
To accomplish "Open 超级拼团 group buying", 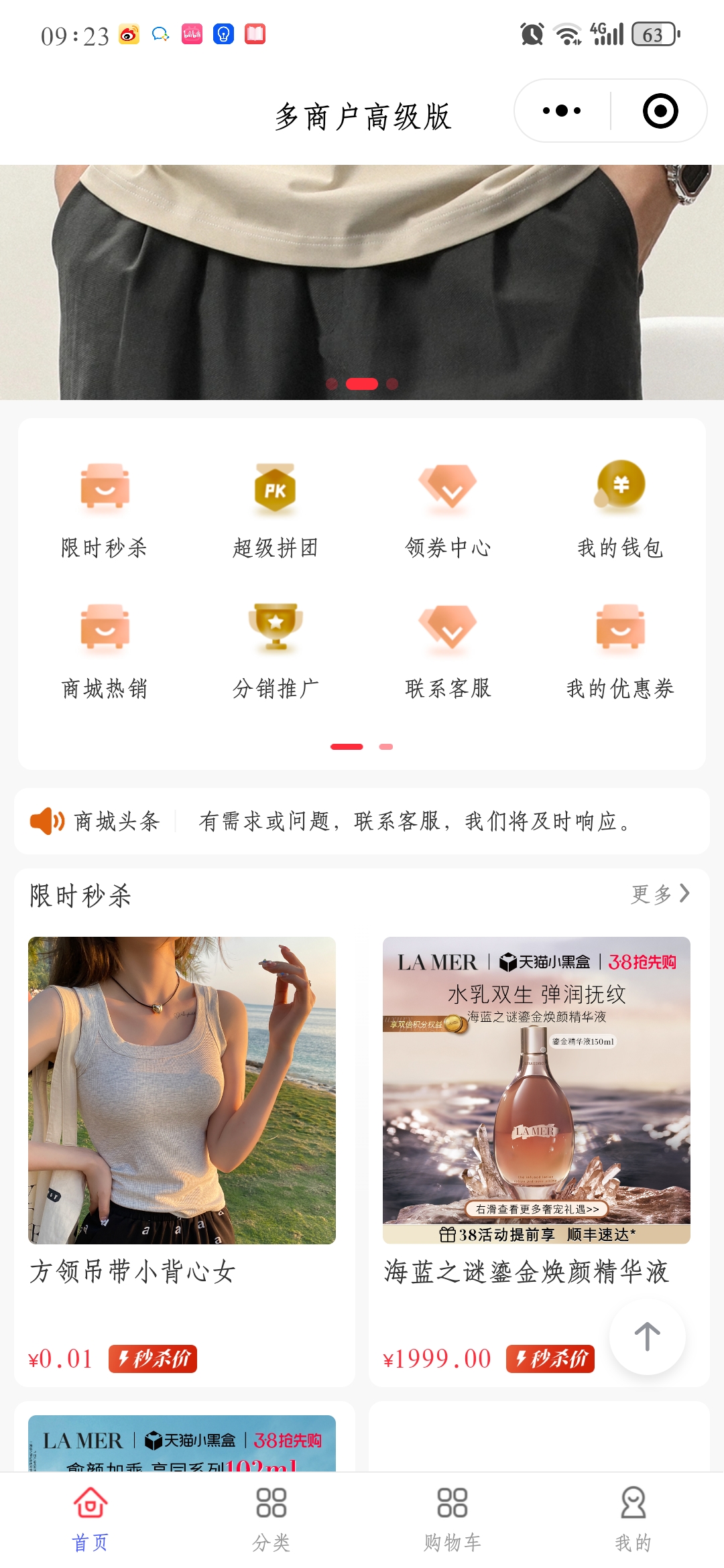I will click(x=276, y=509).
